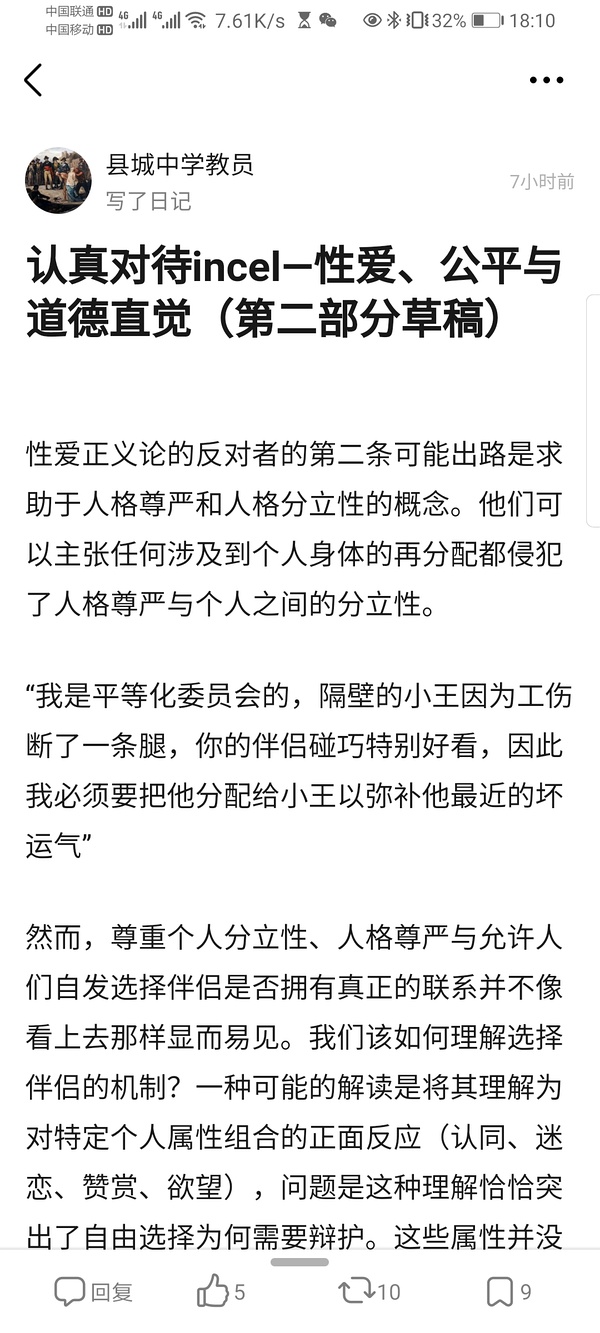Open the three-dot overflow menu
The height and width of the screenshot is (1333, 600).
click(546, 80)
